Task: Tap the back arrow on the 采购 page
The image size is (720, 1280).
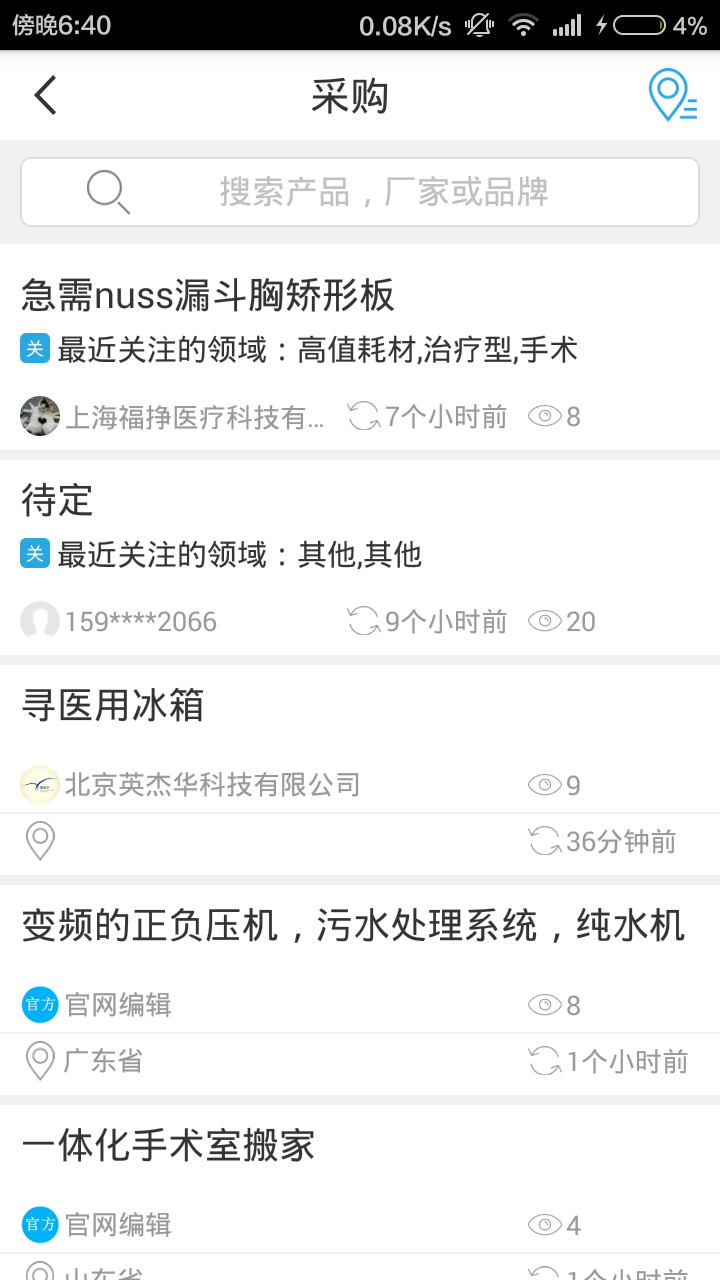Action: 42,95
